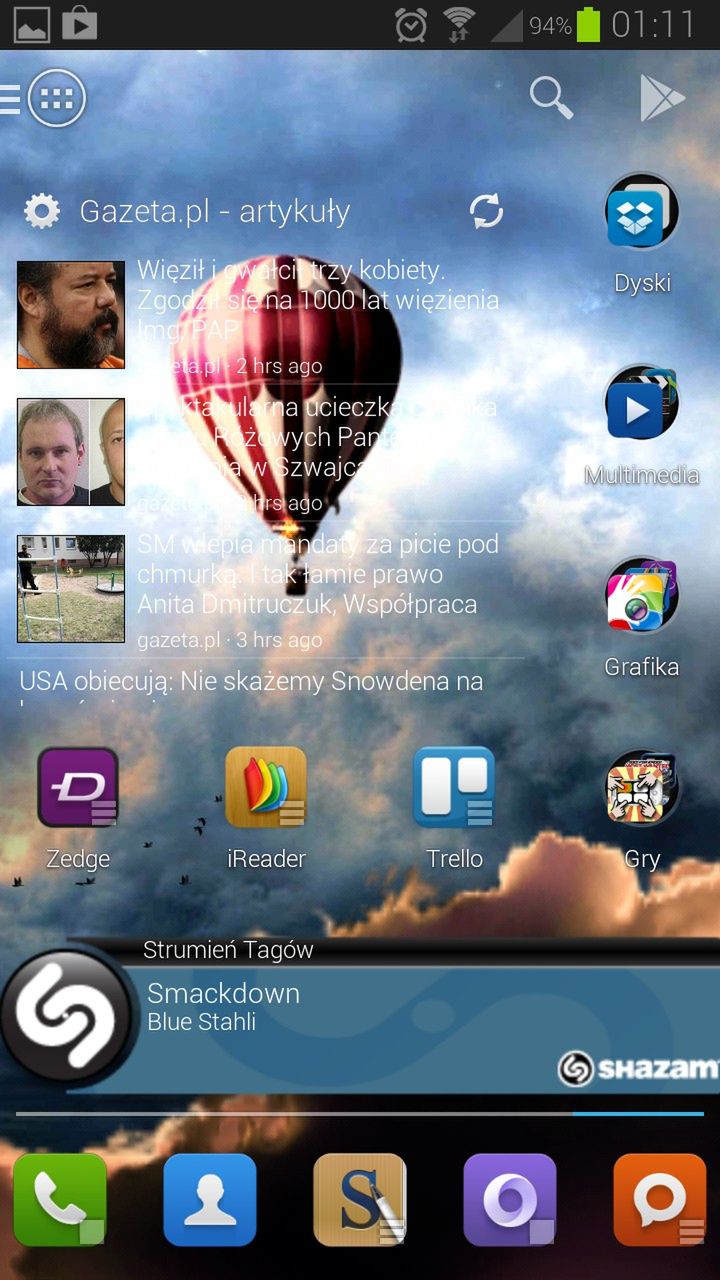This screenshot has width=720, height=1280.
Task: Open the orange messaging app in dock
Action: [660, 1200]
